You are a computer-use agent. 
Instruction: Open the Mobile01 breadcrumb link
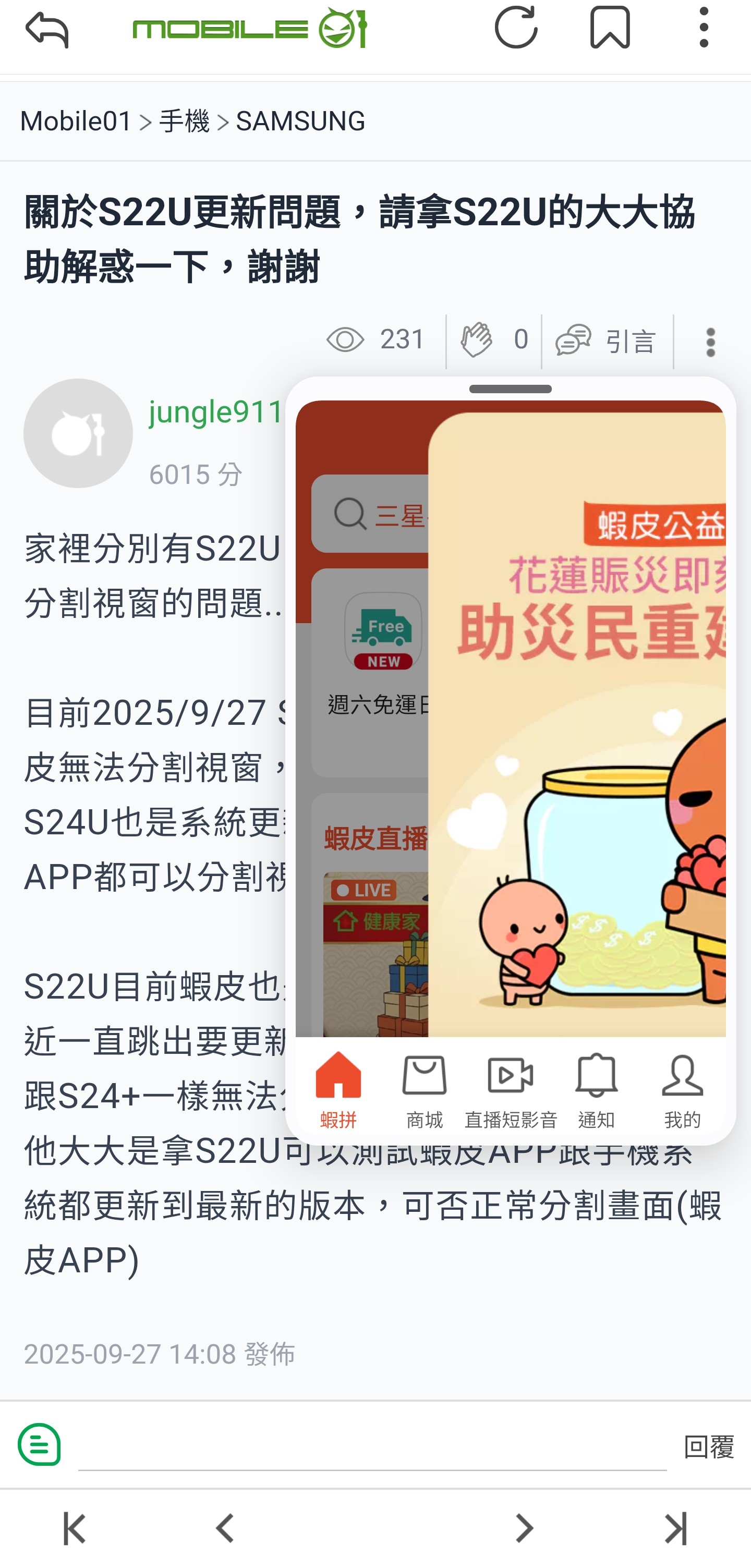coord(76,121)
